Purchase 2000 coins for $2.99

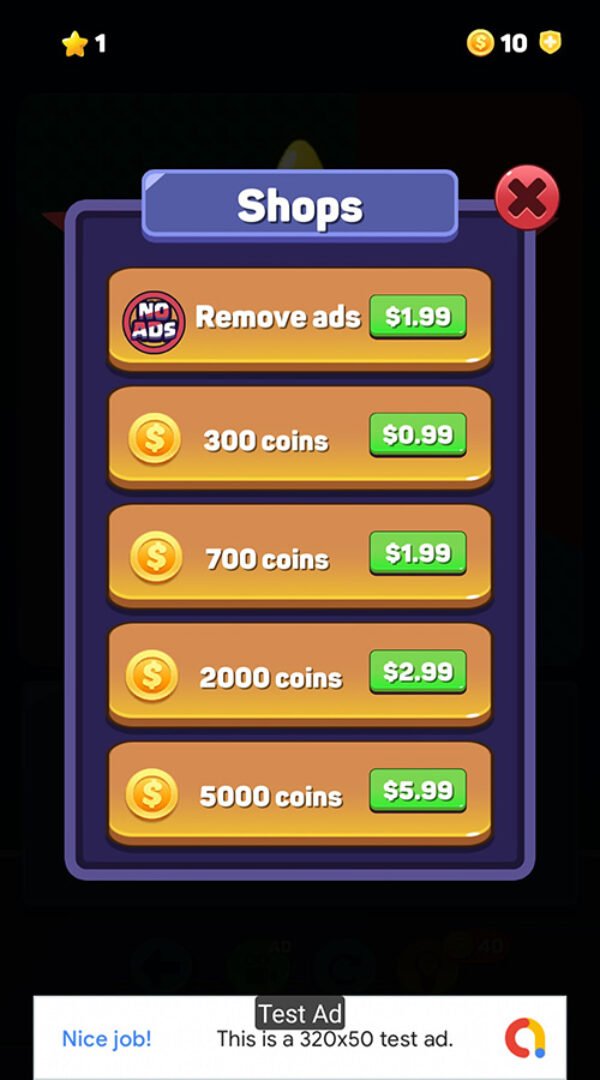click(418, 672)
